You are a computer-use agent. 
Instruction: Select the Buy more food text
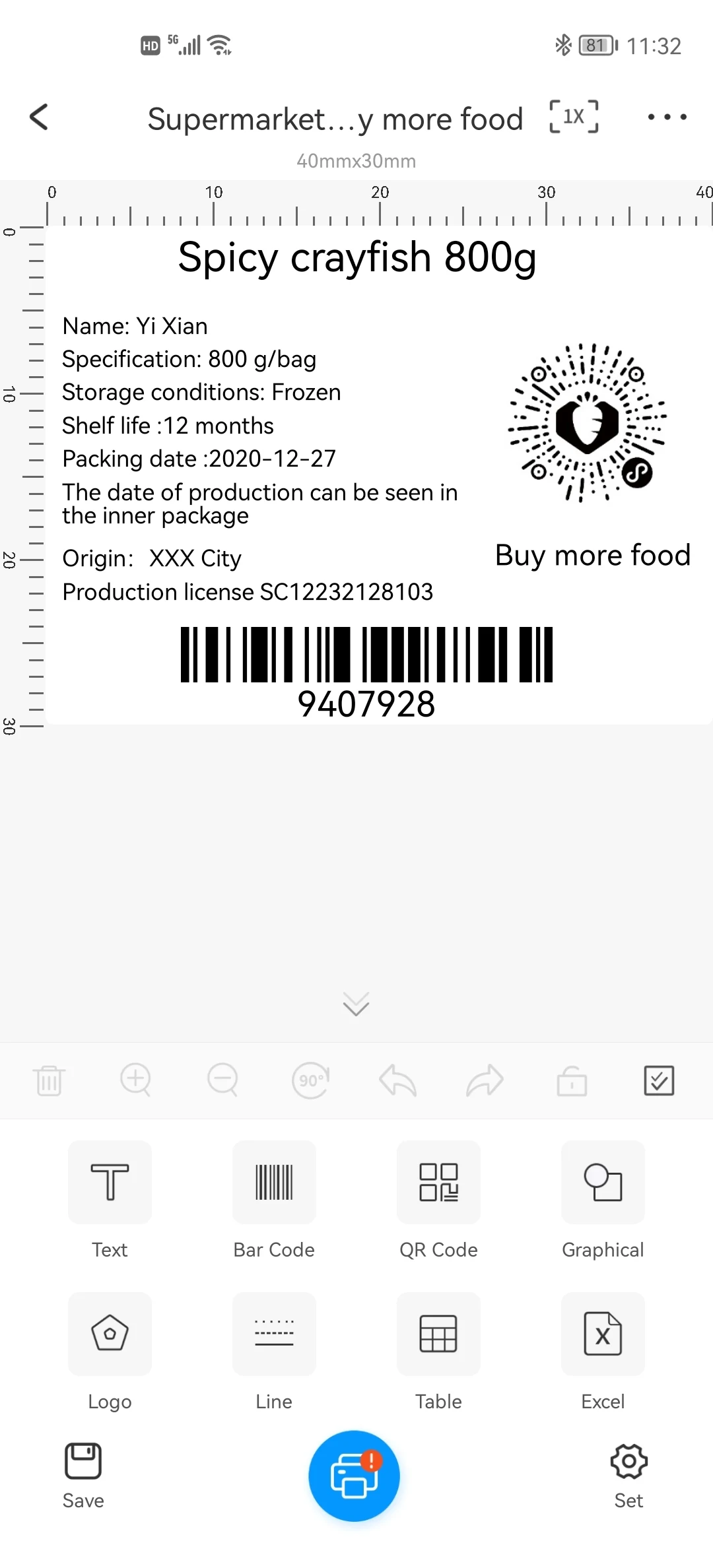[592, 556]
